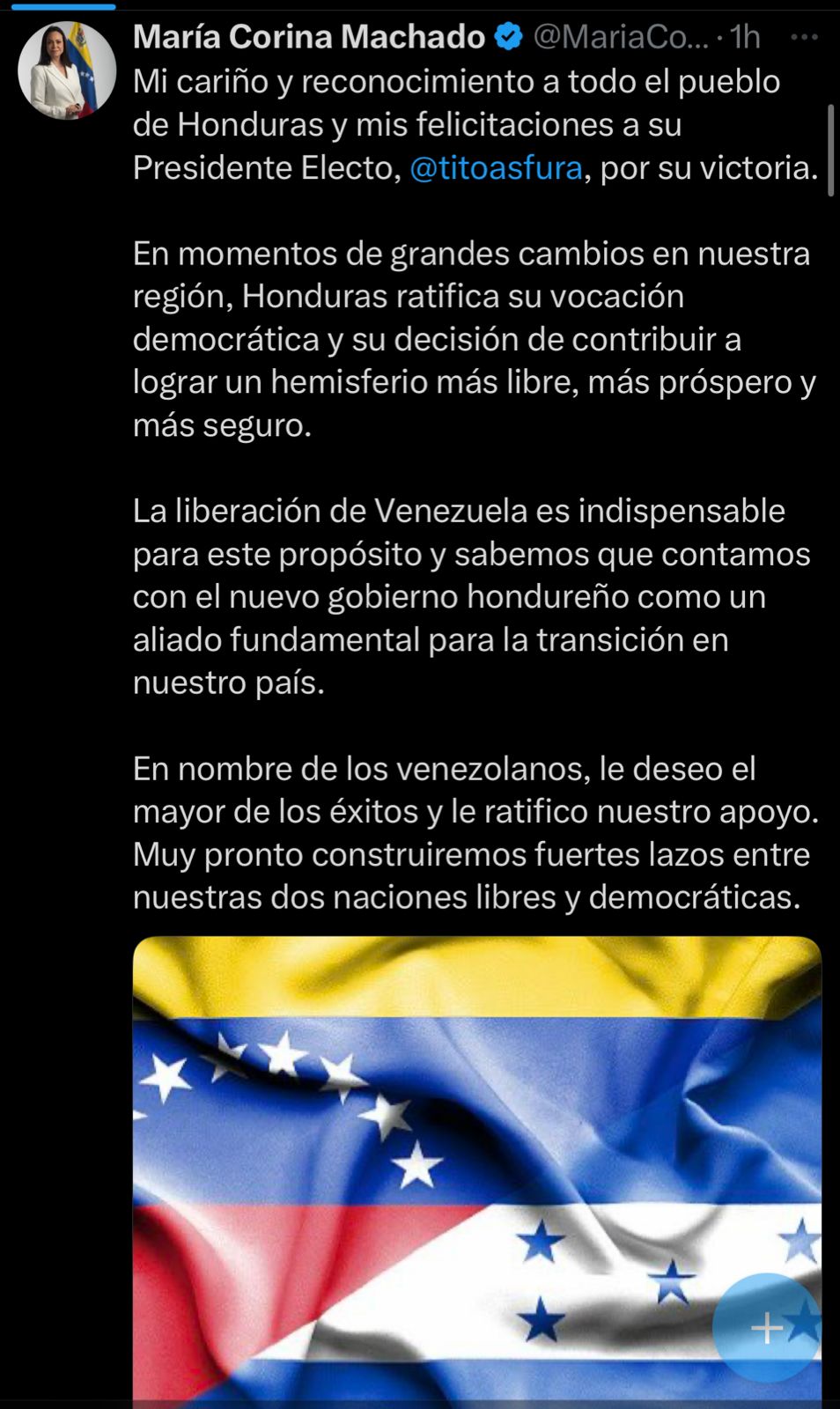Click the blue plus symbol over the image
The width and height of the screenshot is (840, 1409).
768,1328
